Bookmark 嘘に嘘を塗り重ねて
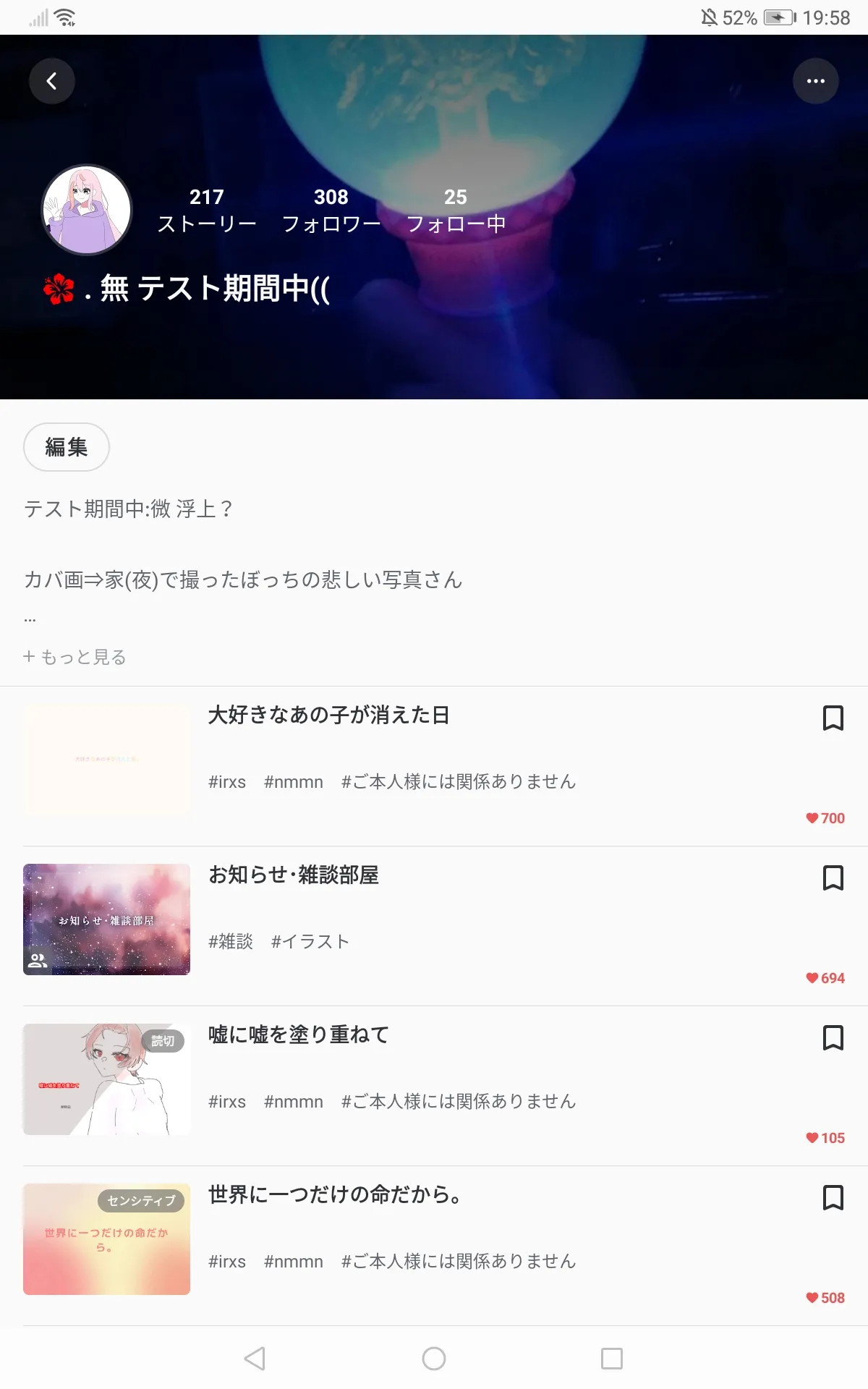Viewport: 868px width, 1389px height. tap(833, 1038)
